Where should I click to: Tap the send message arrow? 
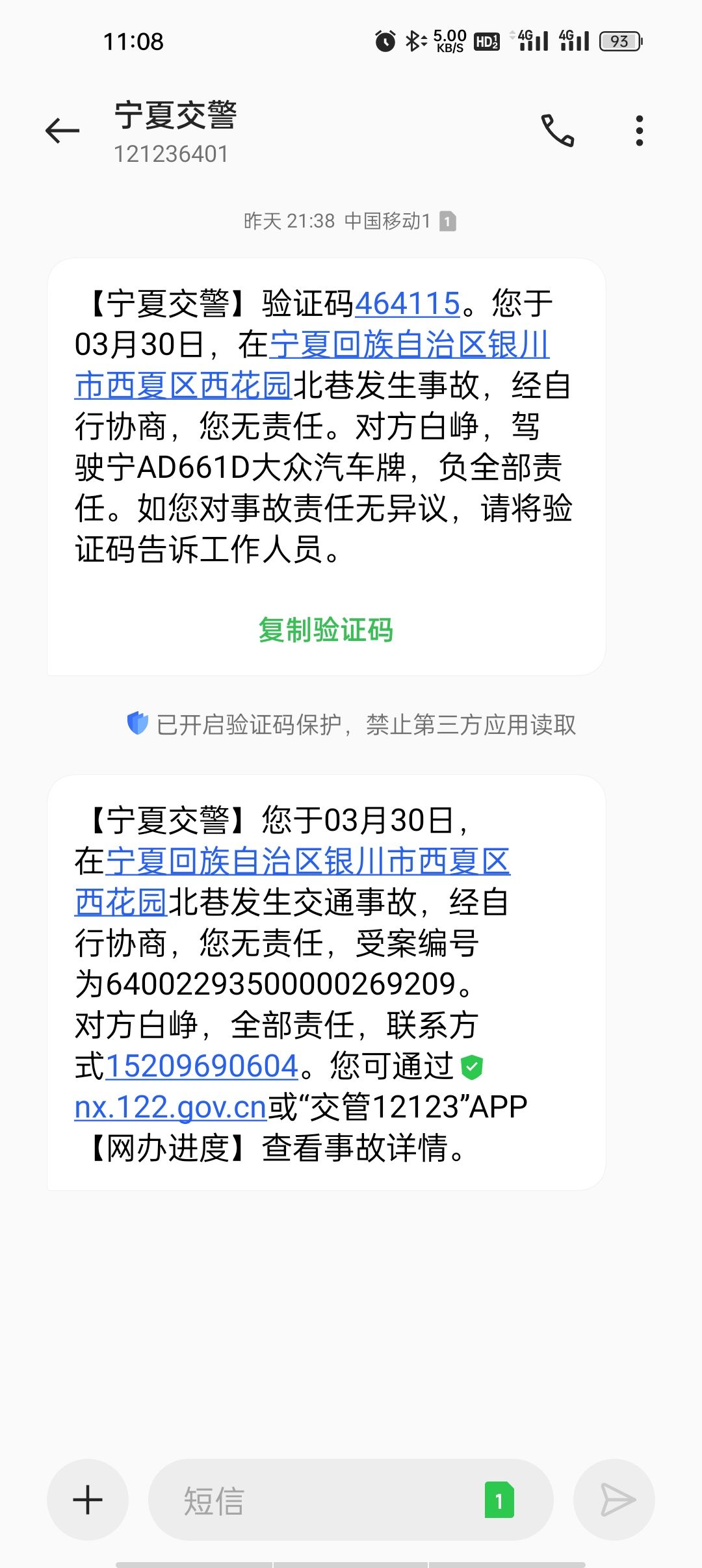pyautogui.click(x=614, y=1500)
